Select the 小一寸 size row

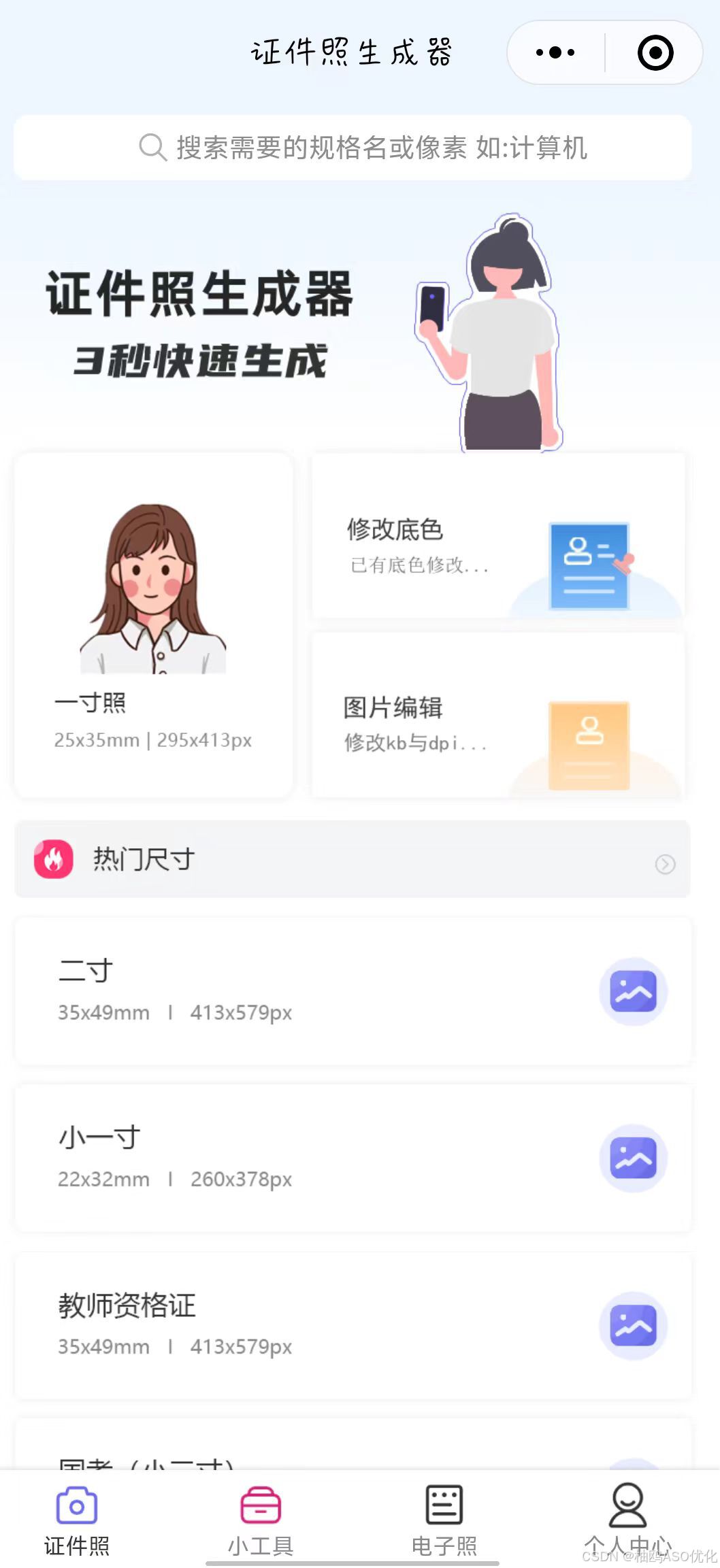(x=353, y=1158)
